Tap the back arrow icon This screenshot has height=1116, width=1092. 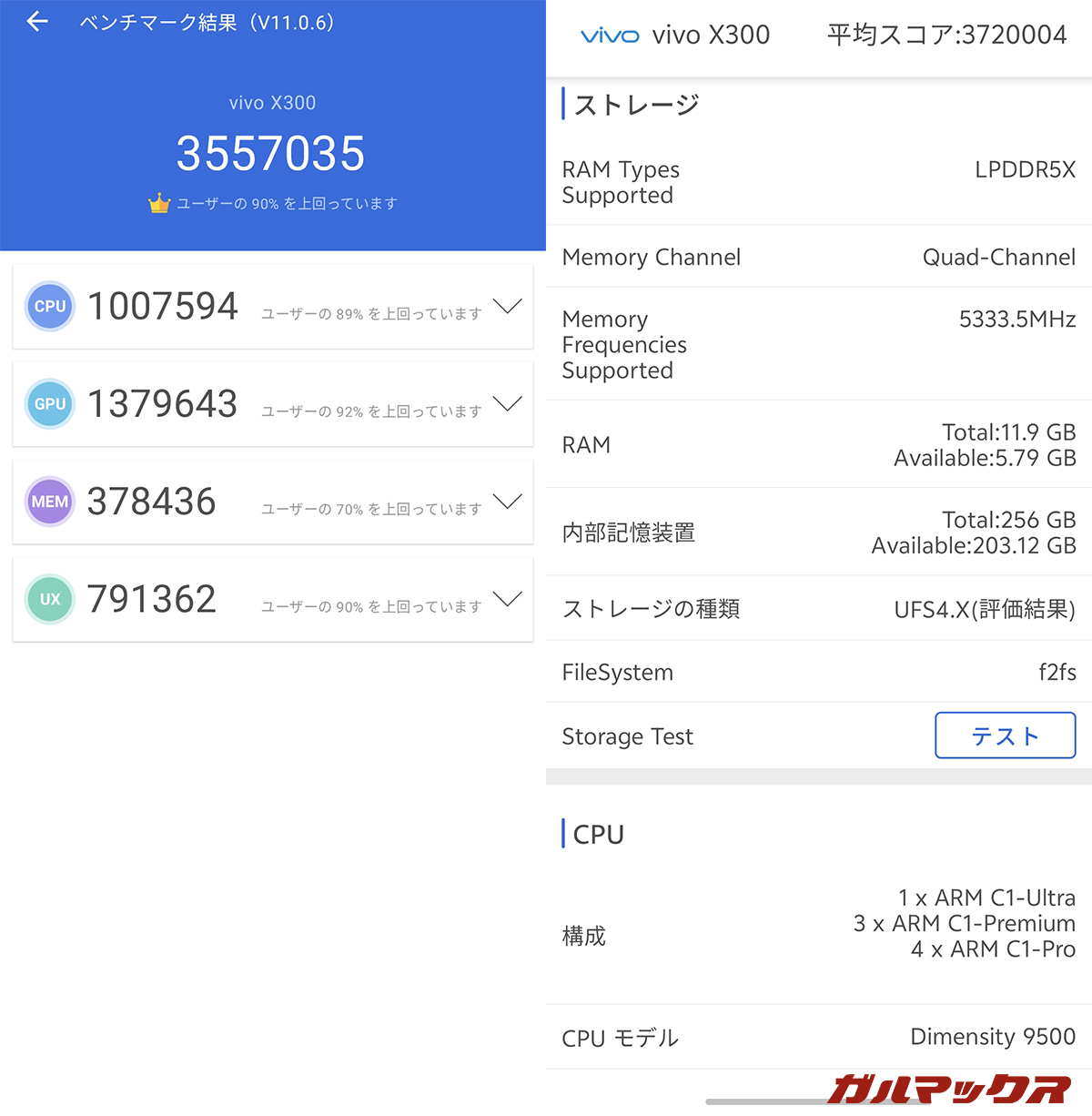[36, 21]
